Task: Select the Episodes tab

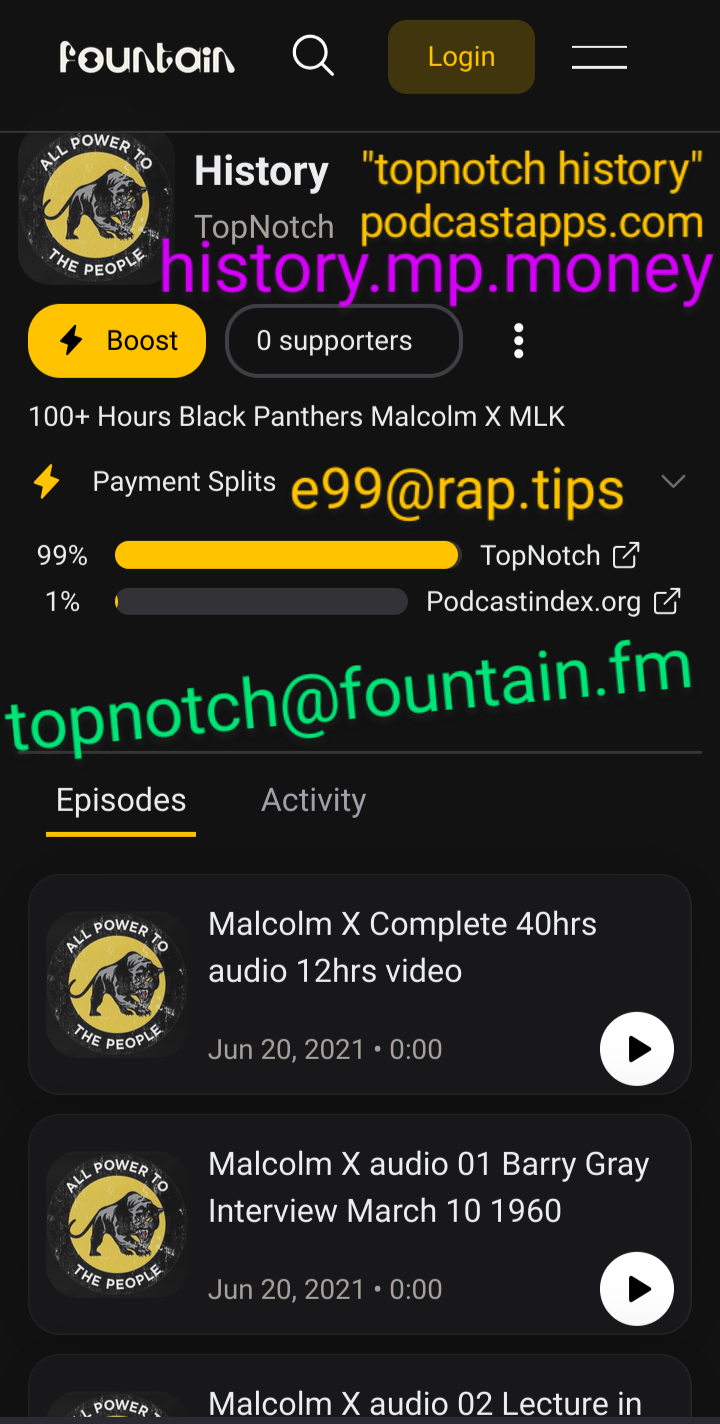Action: (121, 800)
